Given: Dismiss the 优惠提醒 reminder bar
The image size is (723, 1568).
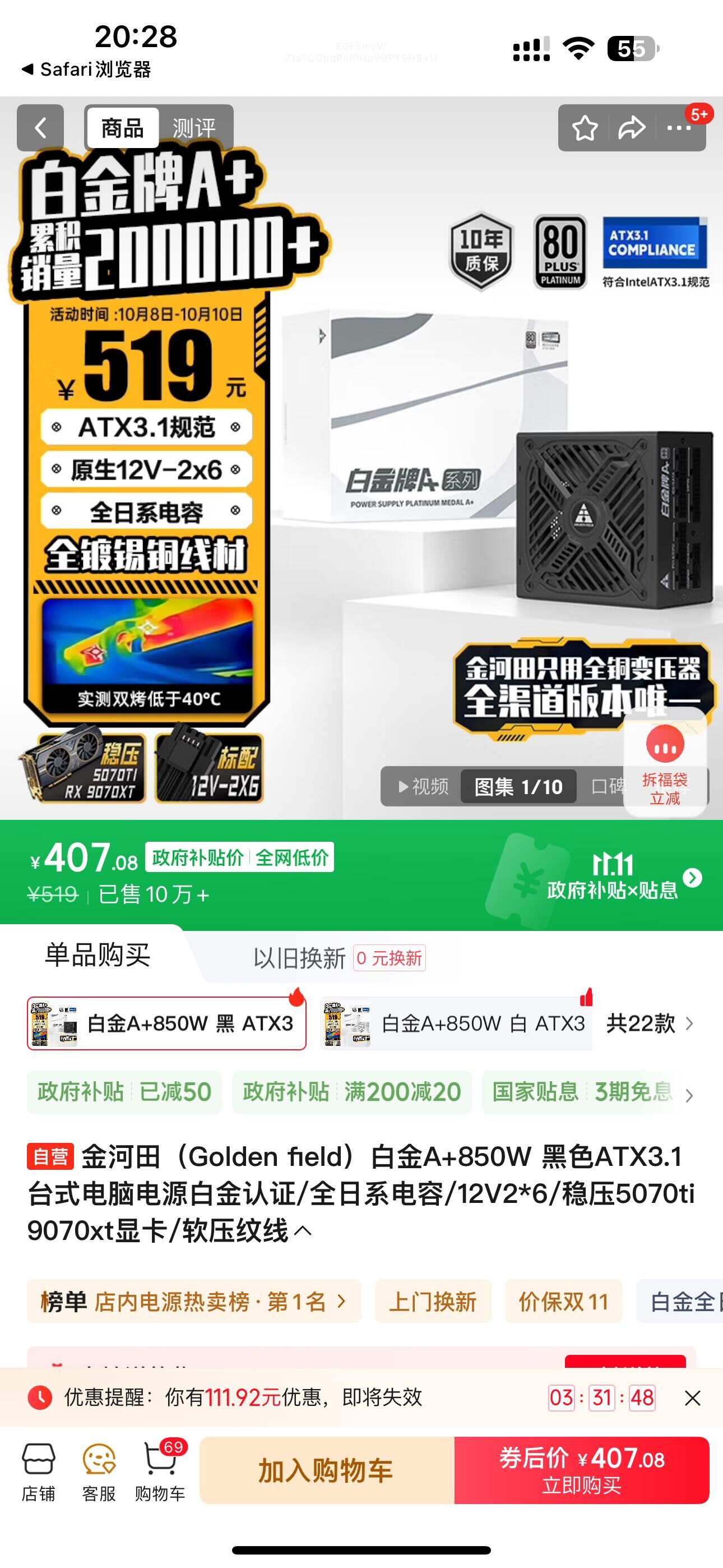Looking at the screenshot, I should point(693,1398).
